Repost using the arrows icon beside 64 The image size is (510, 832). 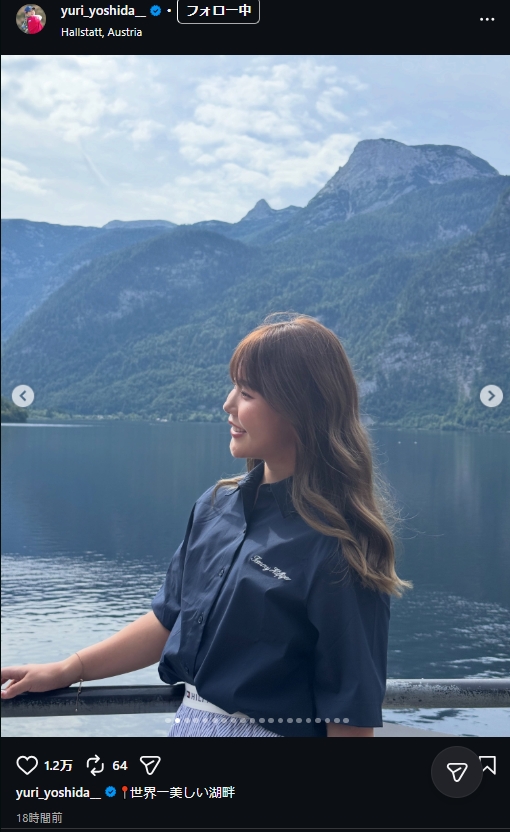(95, 765)
